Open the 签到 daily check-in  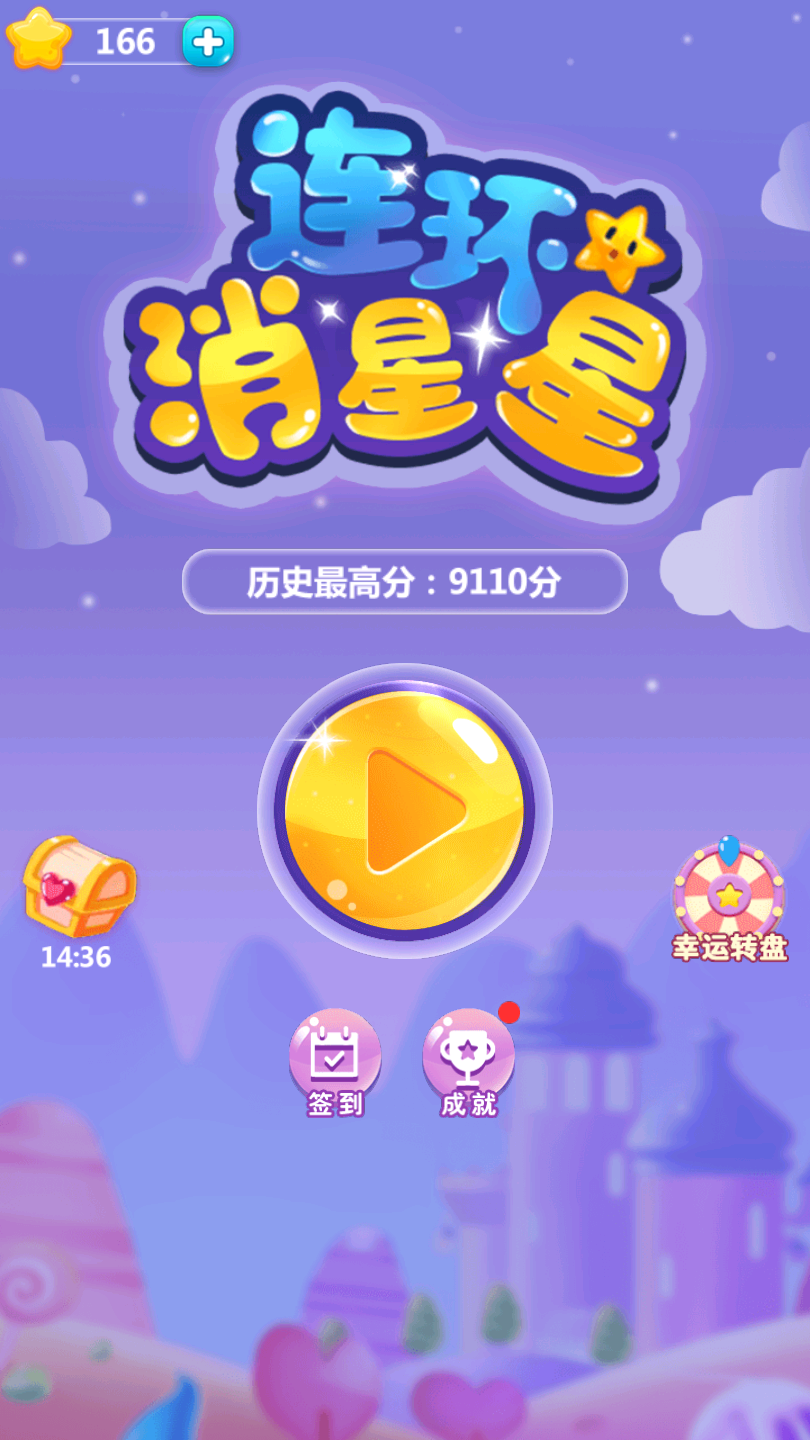[335, 1060]
